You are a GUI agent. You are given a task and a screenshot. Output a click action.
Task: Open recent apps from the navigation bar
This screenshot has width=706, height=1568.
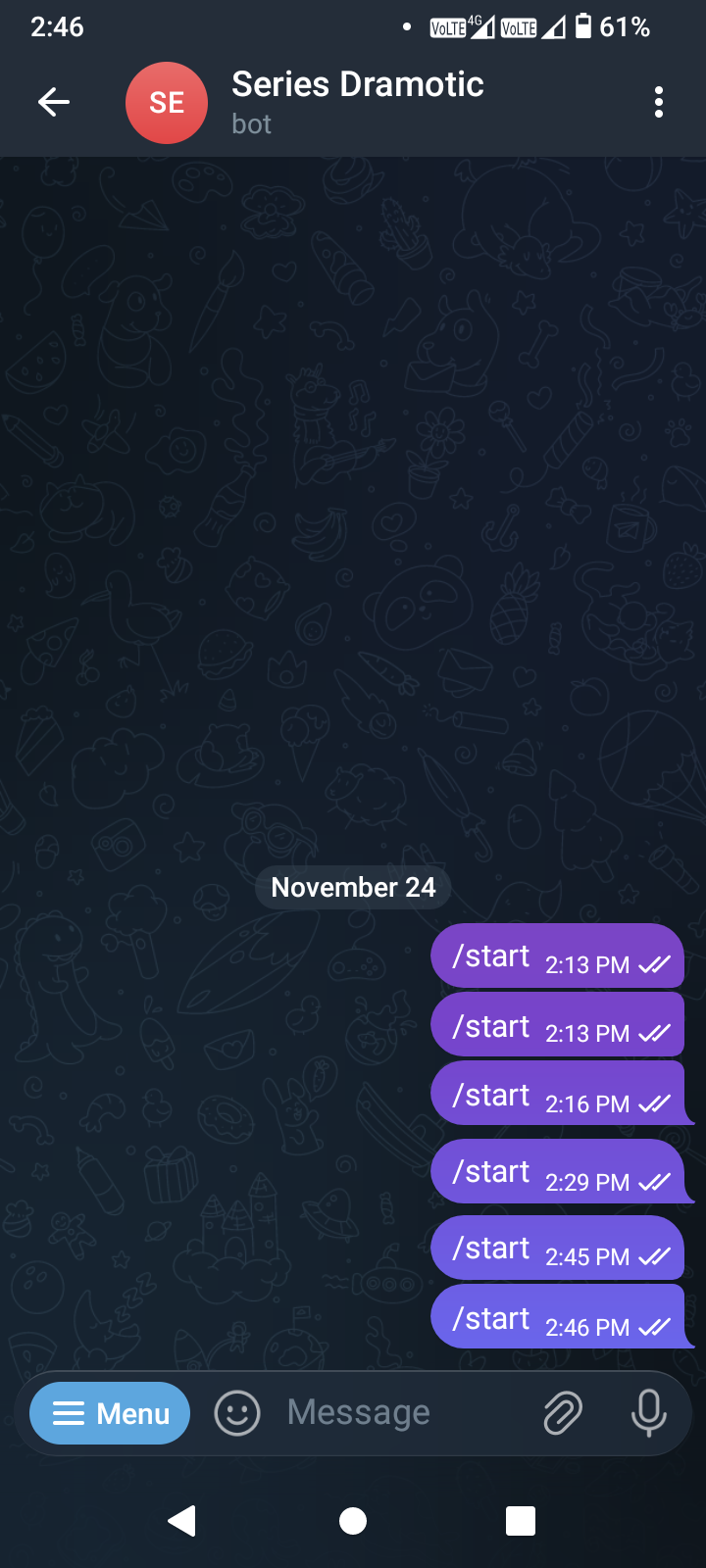click(521, 1521)
